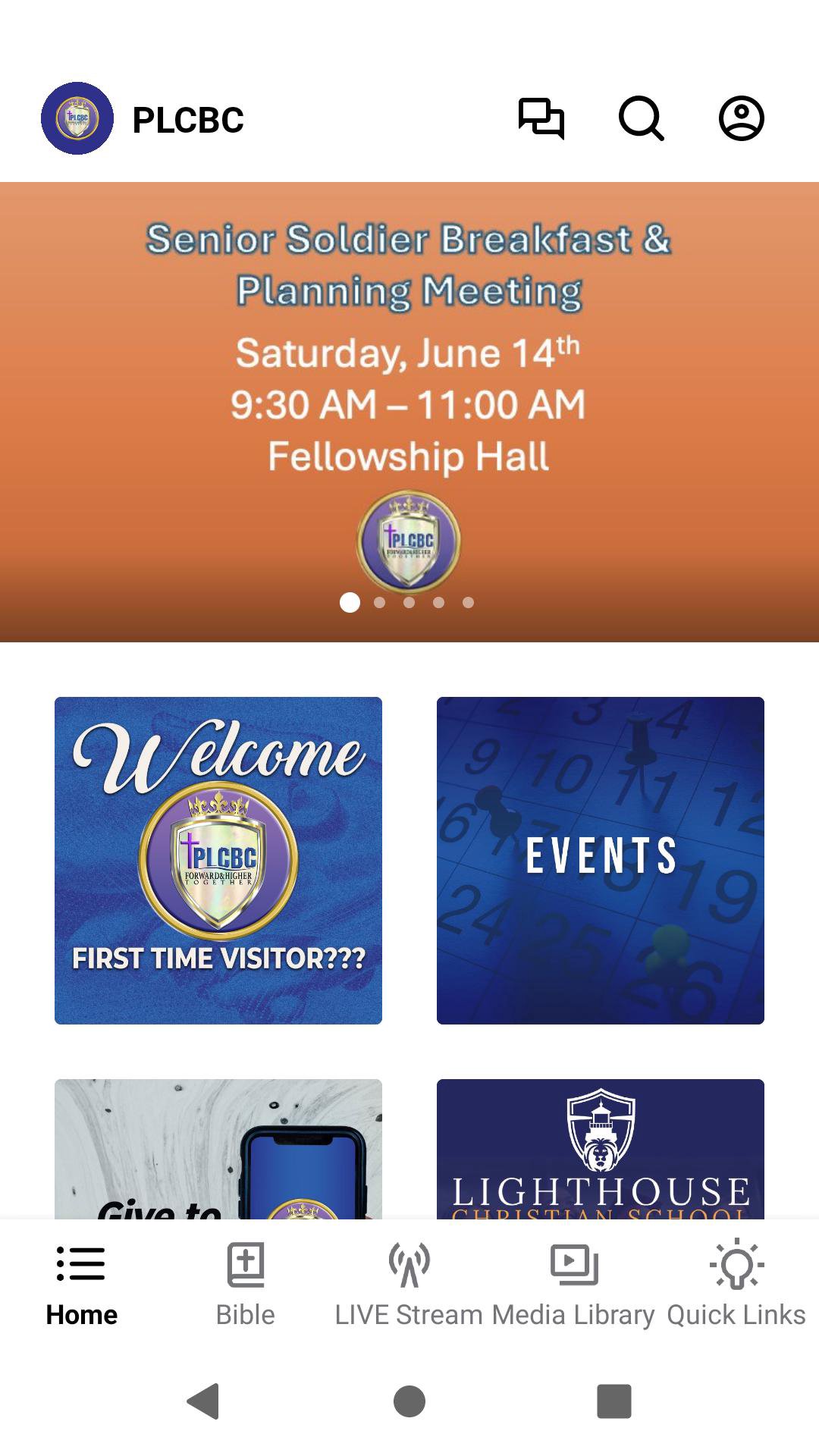Switch to the LIVE Stream tab

(x=409, y=1283)
